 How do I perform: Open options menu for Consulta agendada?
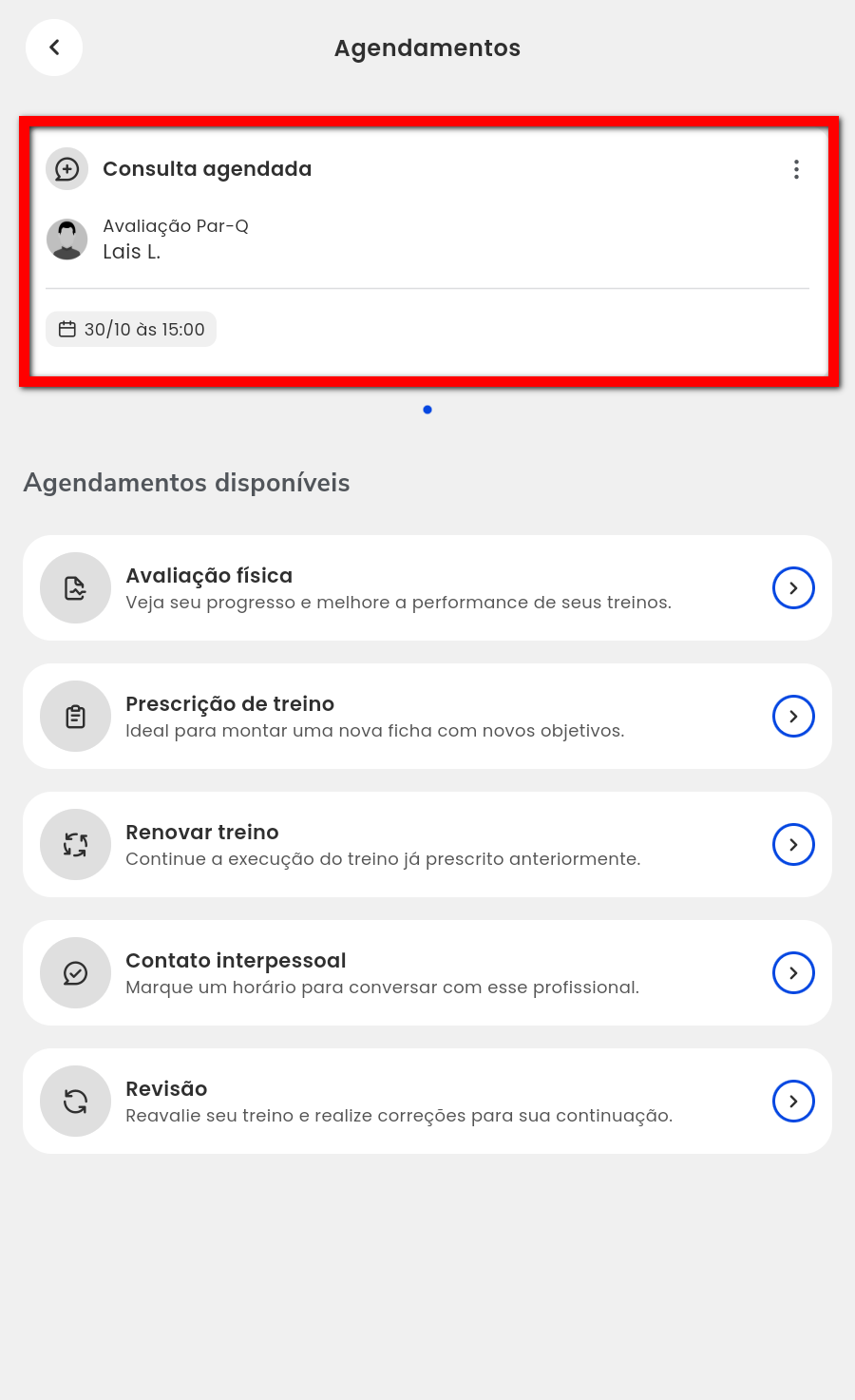pos(796,169)
